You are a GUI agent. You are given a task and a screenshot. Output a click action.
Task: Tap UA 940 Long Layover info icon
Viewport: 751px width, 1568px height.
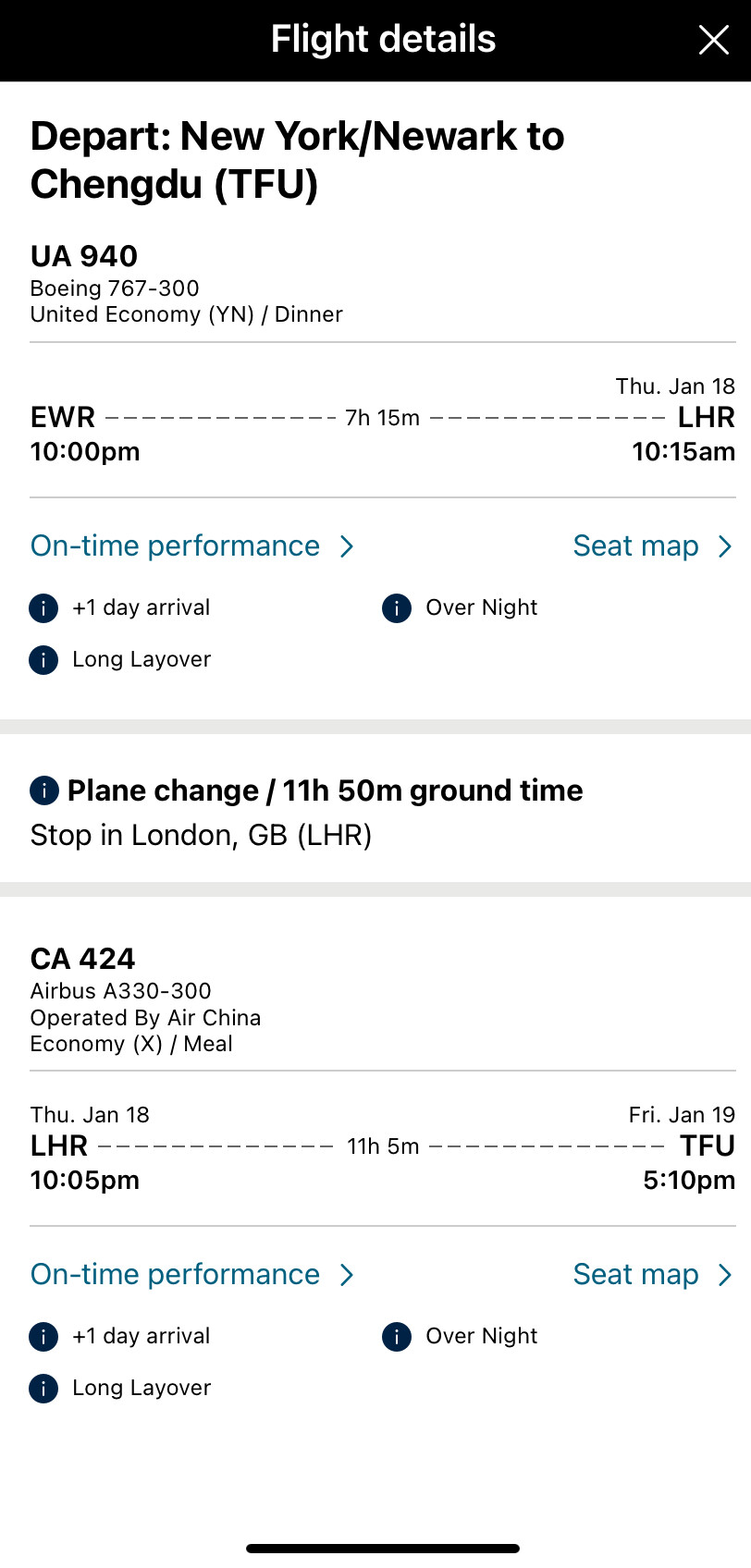click(x=43, y=660)
